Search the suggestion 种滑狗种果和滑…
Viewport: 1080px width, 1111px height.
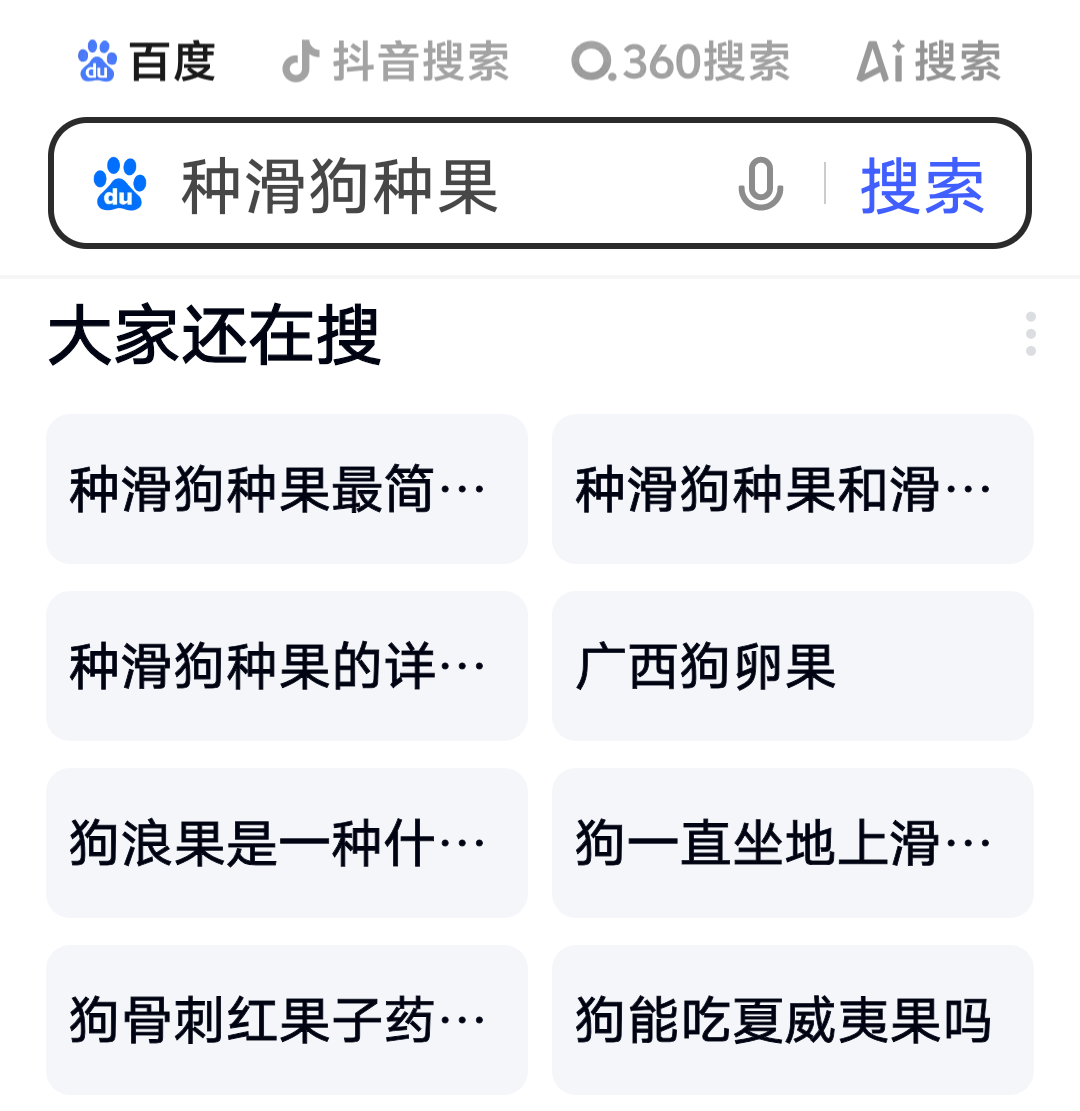click(792, 489)
